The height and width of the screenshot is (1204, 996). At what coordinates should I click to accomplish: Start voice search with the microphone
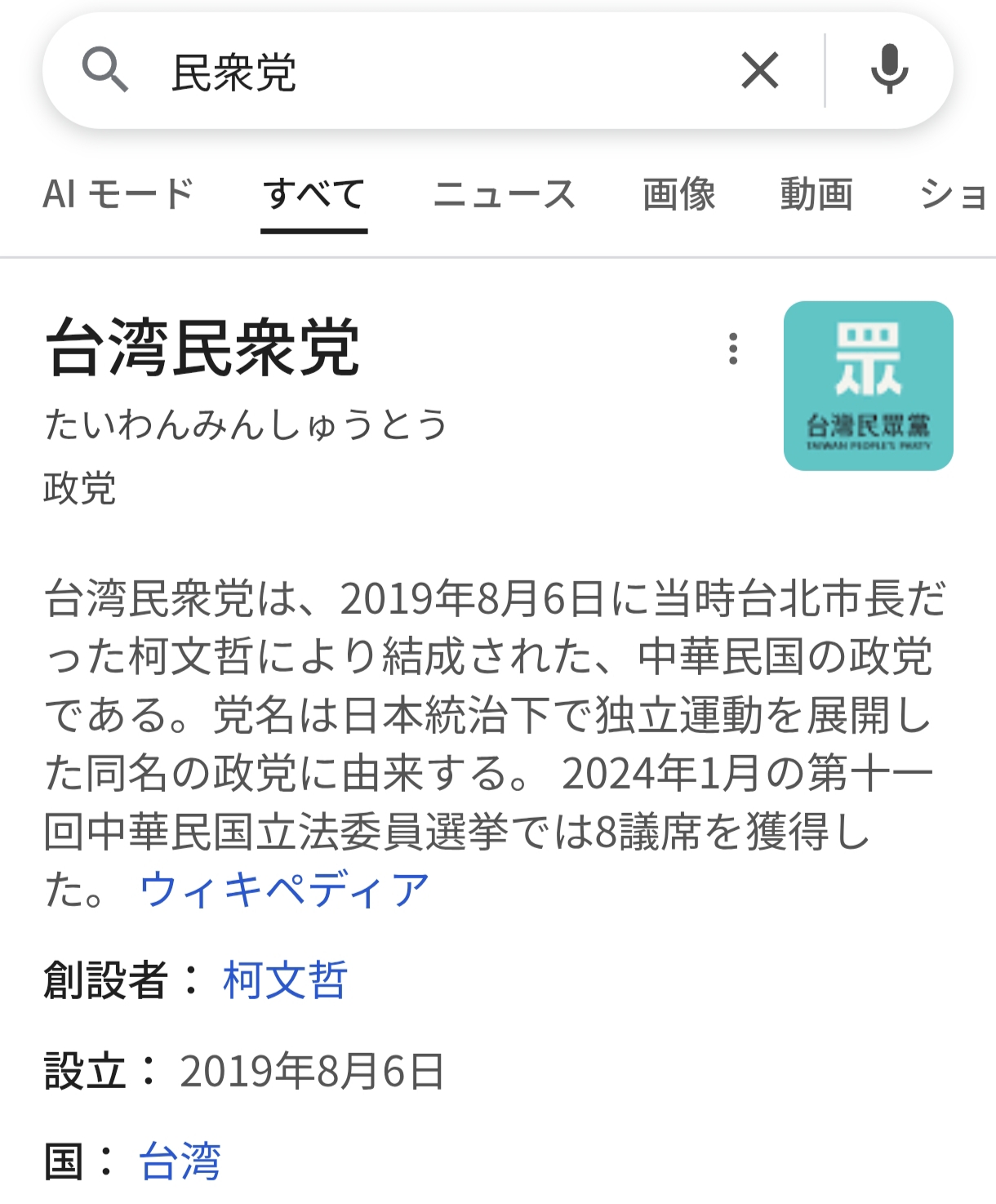click(x=889, y=71)
